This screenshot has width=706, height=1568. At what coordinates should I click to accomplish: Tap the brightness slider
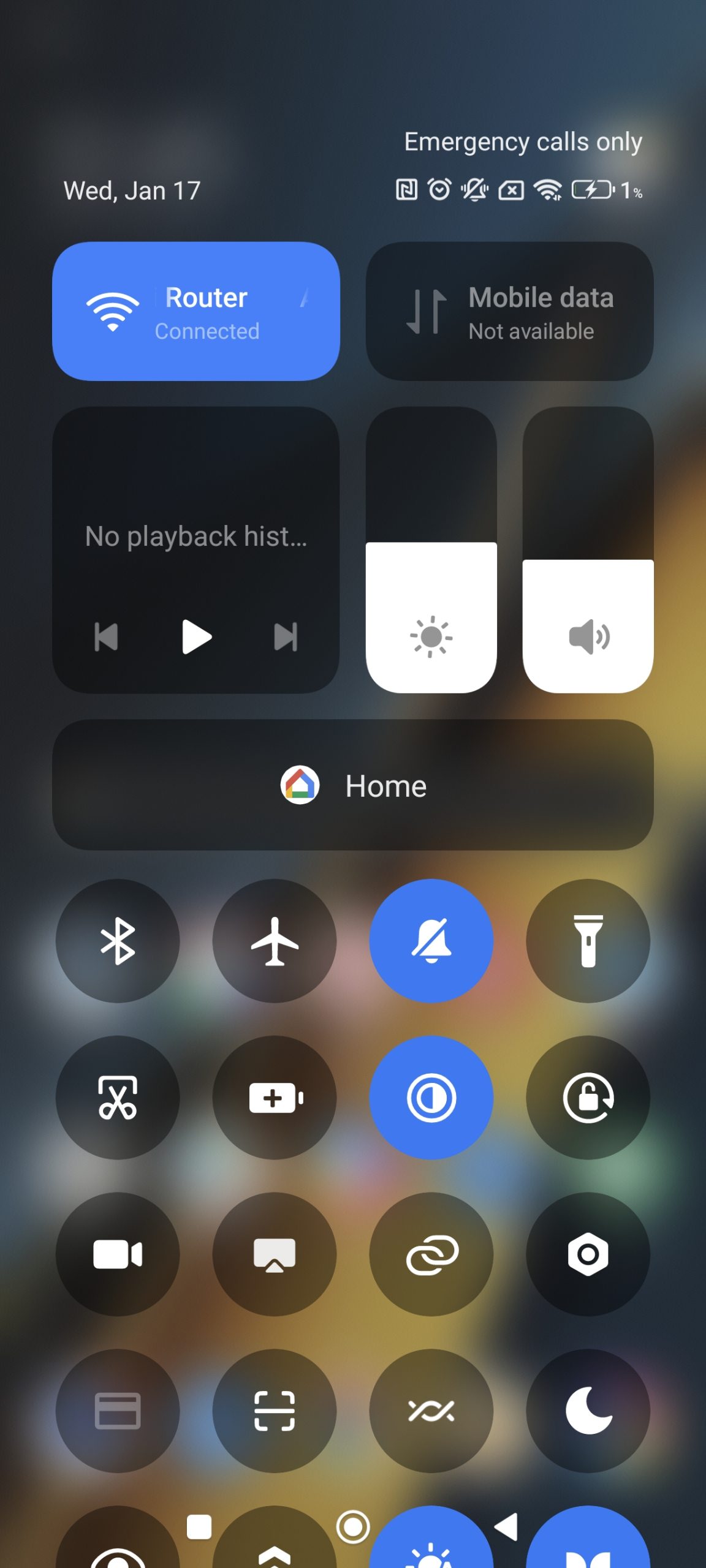tap(431, 551)
